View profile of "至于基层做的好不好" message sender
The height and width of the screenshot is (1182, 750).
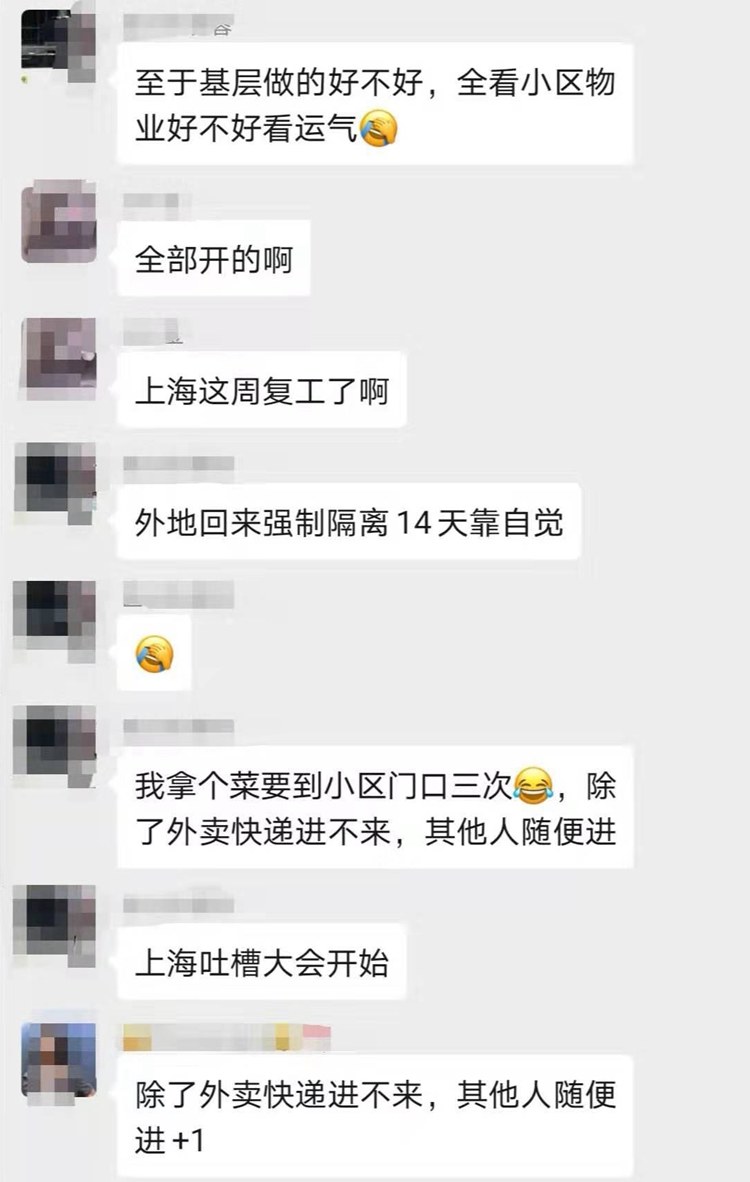[x=59, y=40]
